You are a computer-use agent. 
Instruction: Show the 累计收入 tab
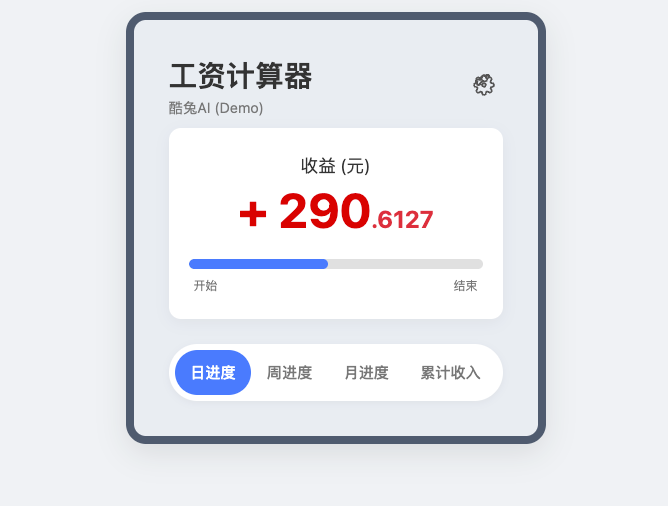450,373
